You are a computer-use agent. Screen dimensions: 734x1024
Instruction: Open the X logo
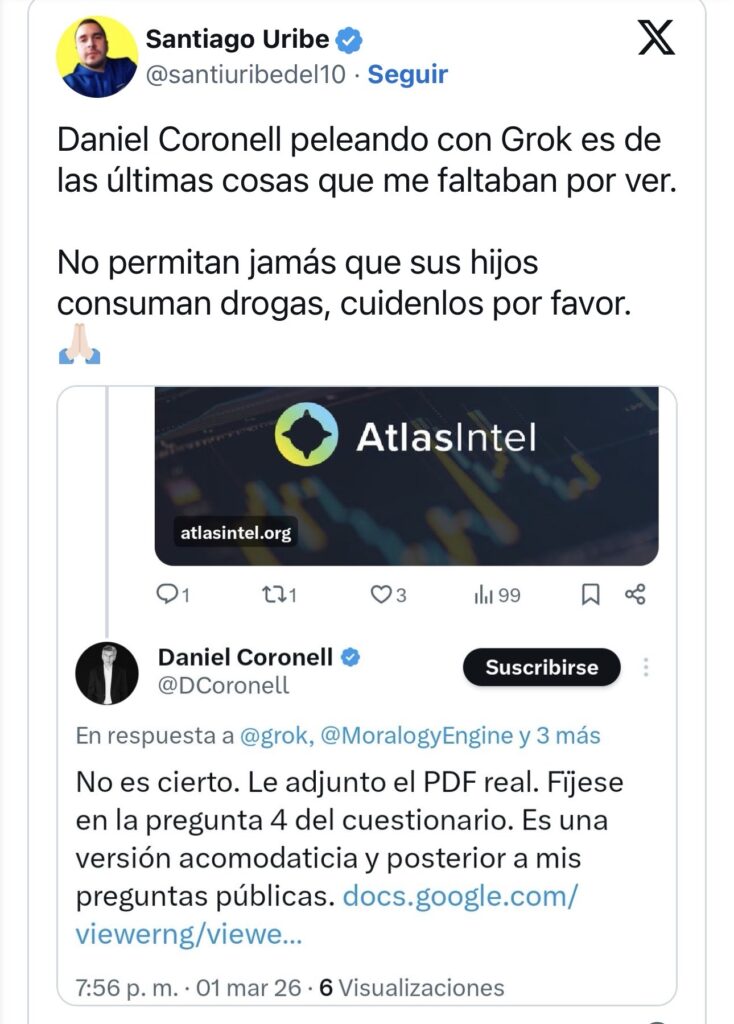click(656, 38)
